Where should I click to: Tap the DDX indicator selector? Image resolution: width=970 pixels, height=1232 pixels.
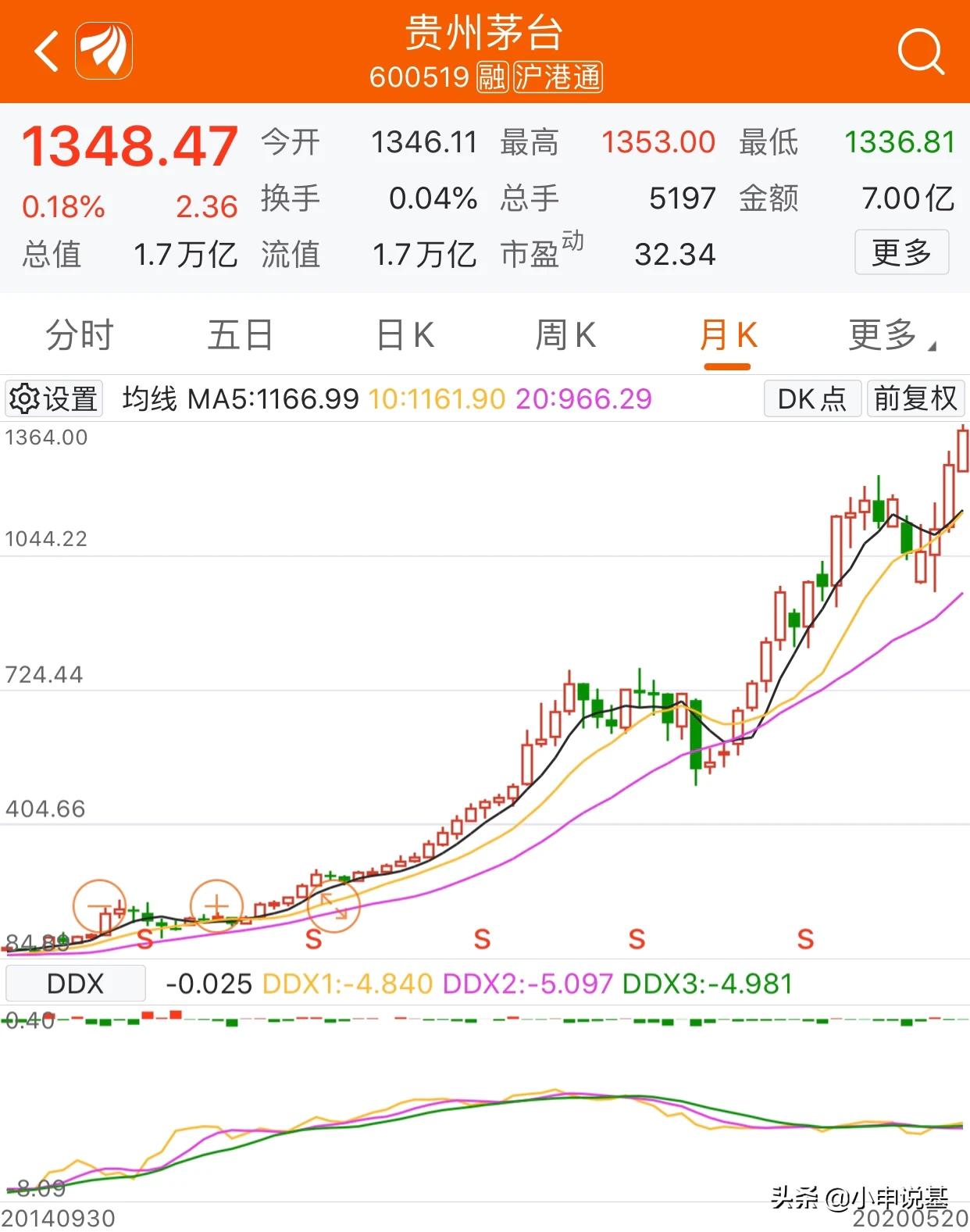(x=76, y=983)
